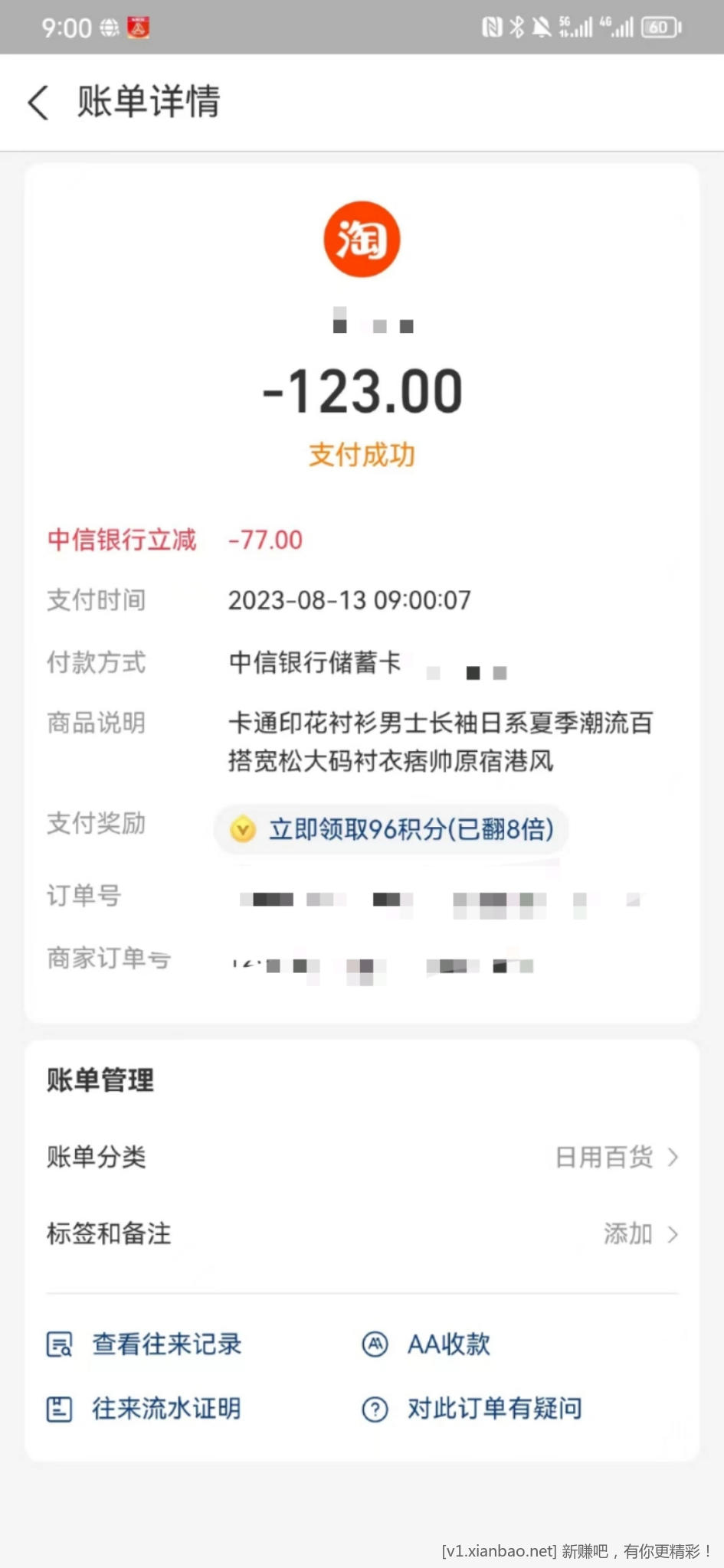Tap 对此订单有疑问 help link

(x=472, y=1408)
